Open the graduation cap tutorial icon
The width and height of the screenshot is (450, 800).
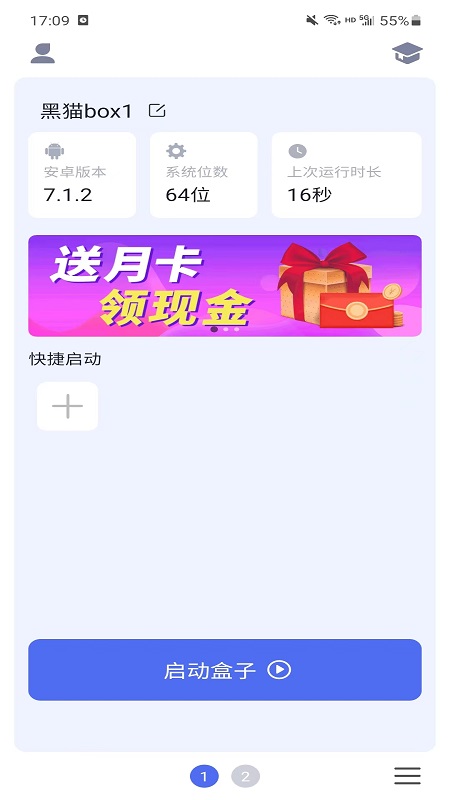click(407, 53)
